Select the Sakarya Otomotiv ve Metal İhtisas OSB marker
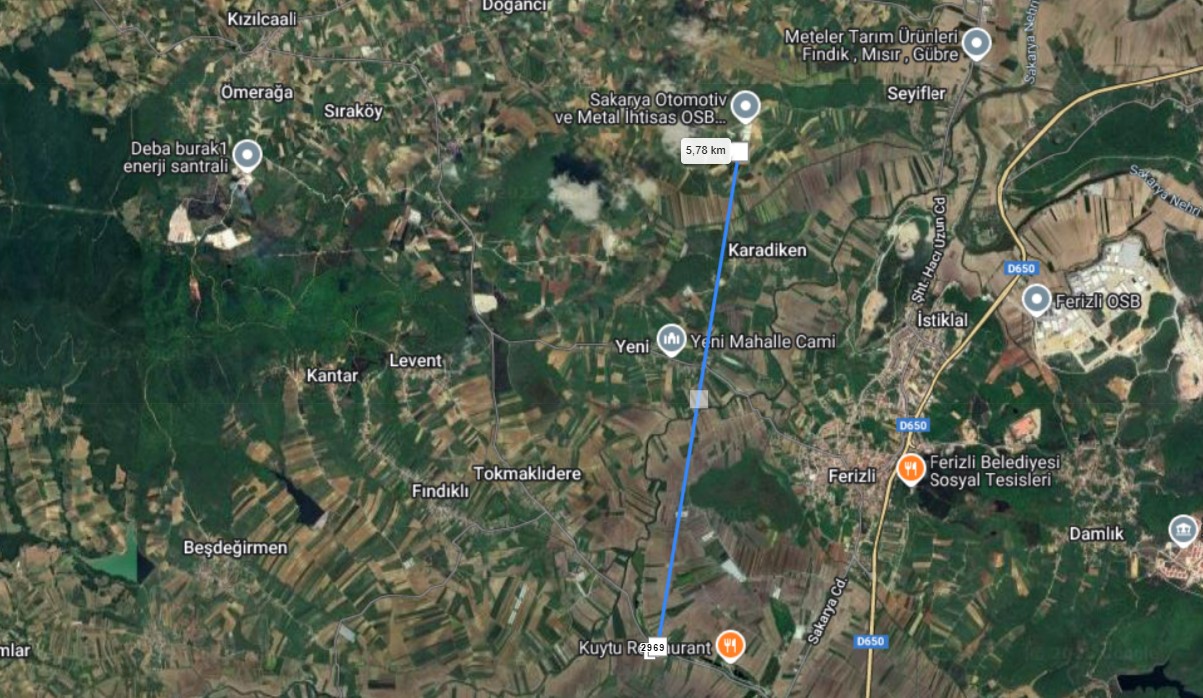 point(744,105)
